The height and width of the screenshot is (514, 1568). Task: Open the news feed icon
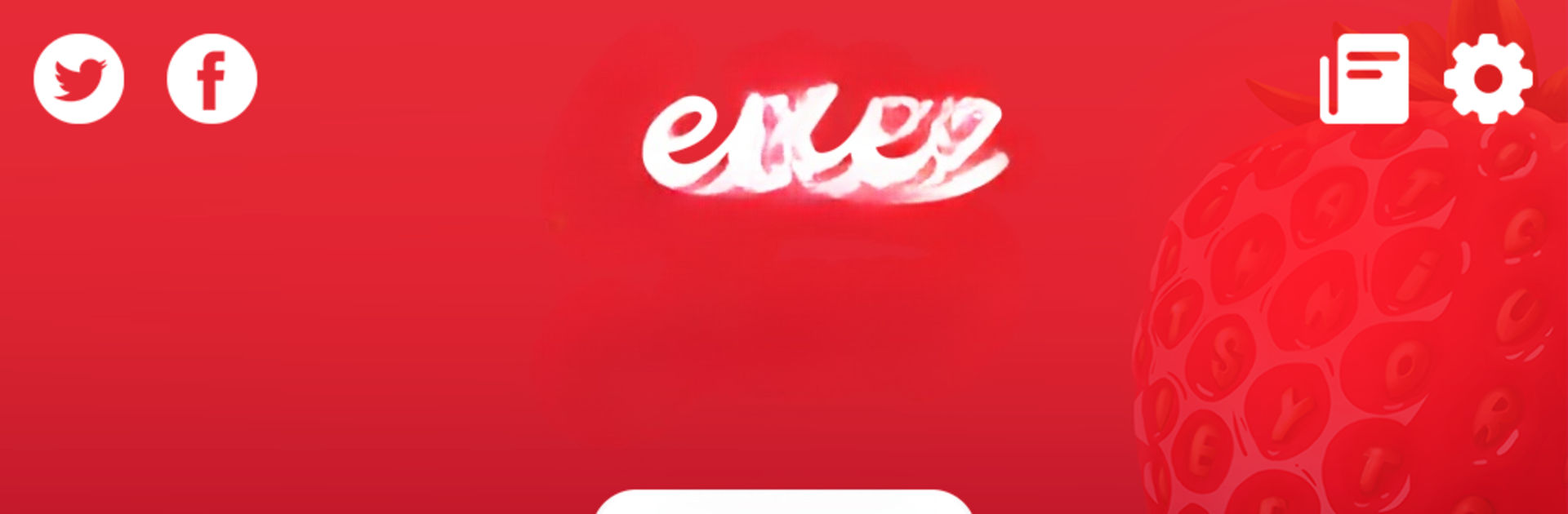point(1364,79)
